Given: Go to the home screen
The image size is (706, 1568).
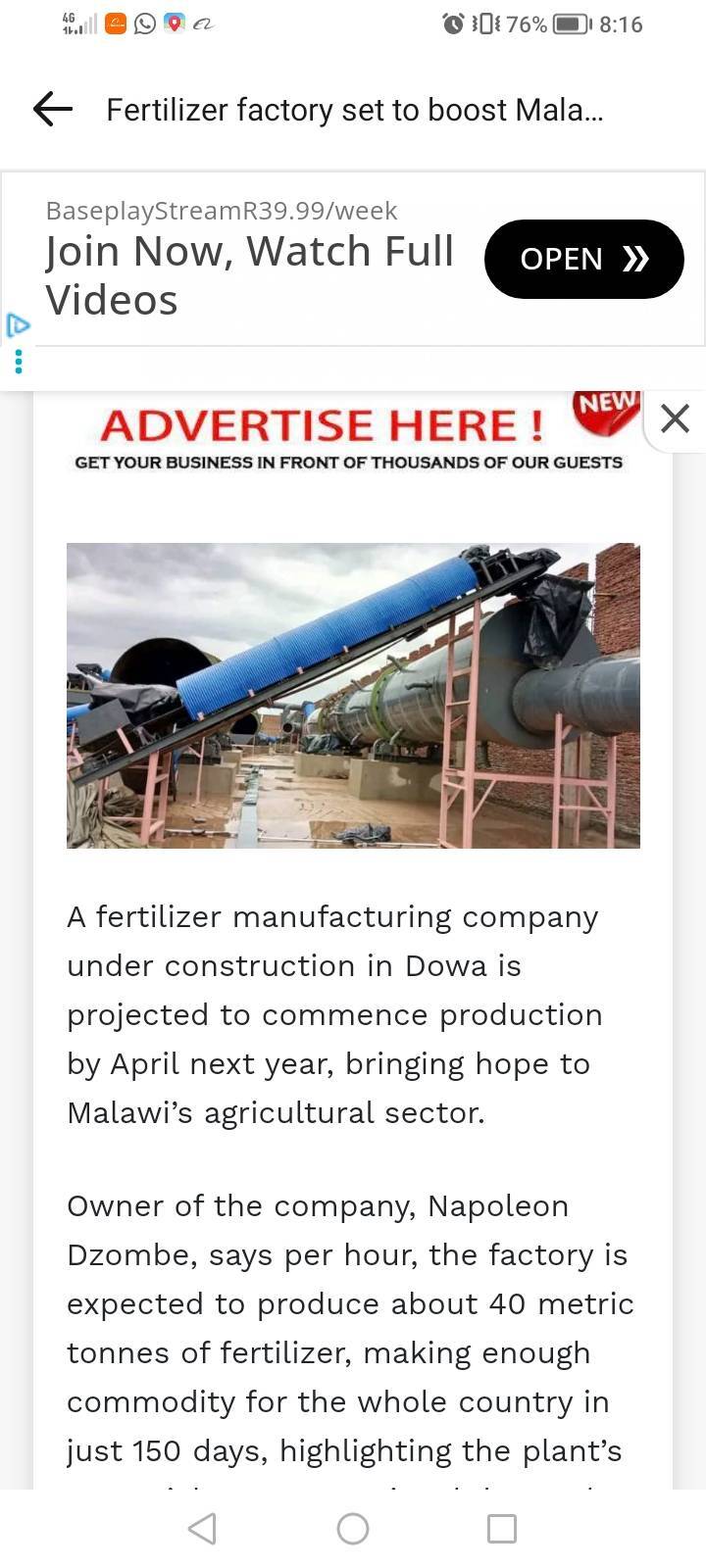Looking at the screenshot, I should [x=353, y=1528].
